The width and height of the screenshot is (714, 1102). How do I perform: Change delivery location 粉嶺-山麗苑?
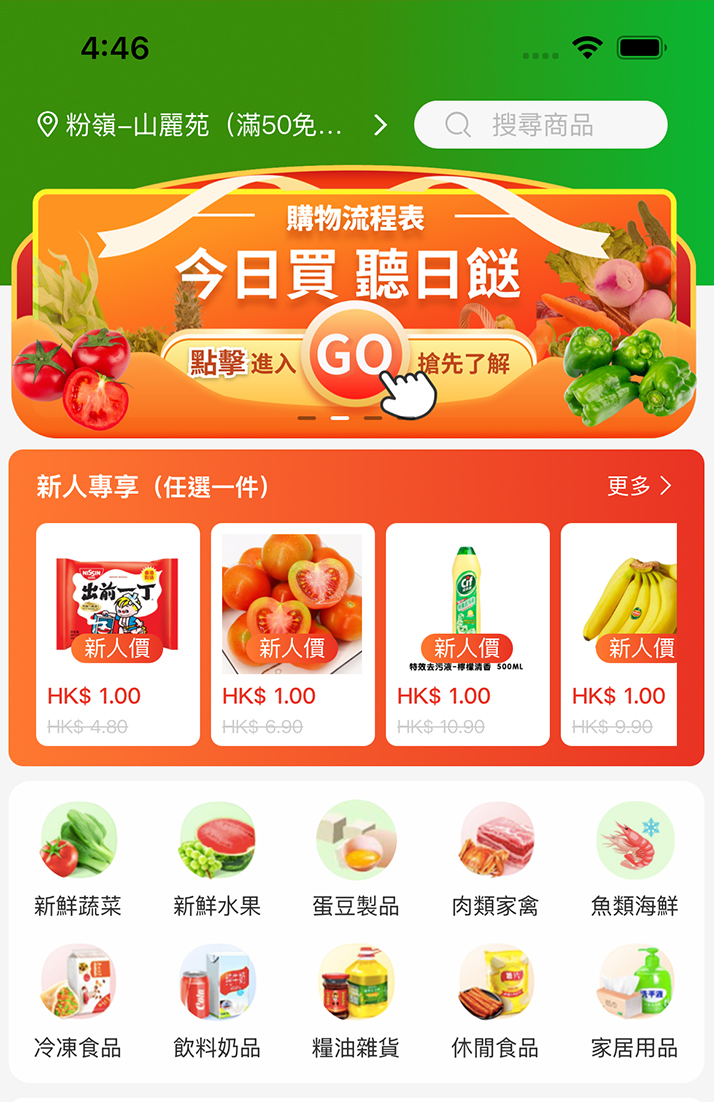coord(212,125)
